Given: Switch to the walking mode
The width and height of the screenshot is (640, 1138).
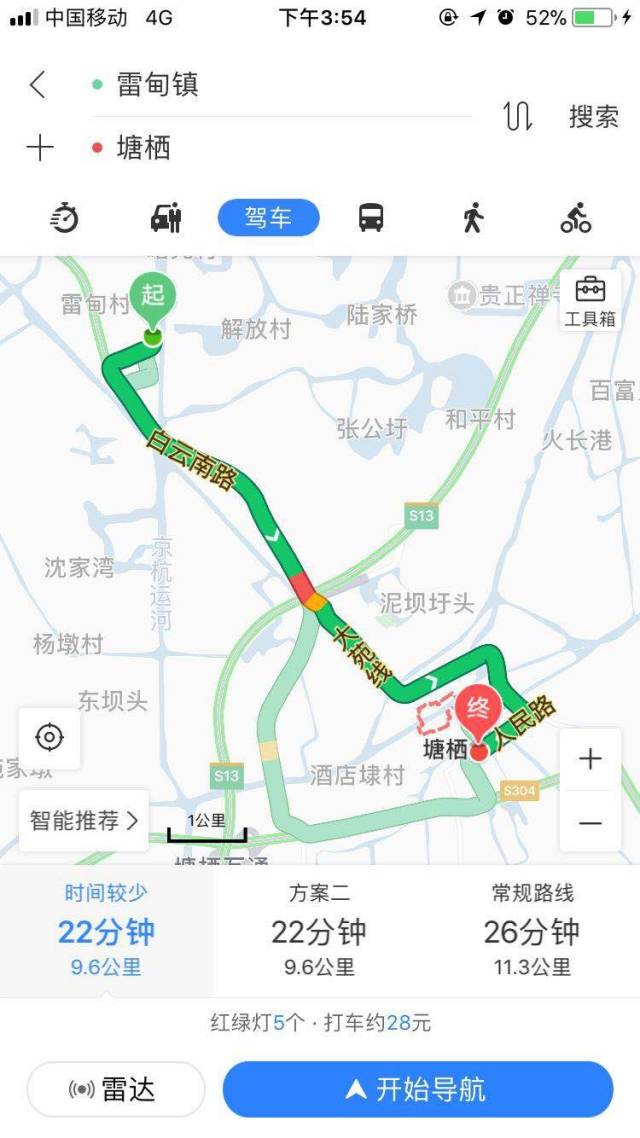Looking at the screenshot, I should pos(473,217).
